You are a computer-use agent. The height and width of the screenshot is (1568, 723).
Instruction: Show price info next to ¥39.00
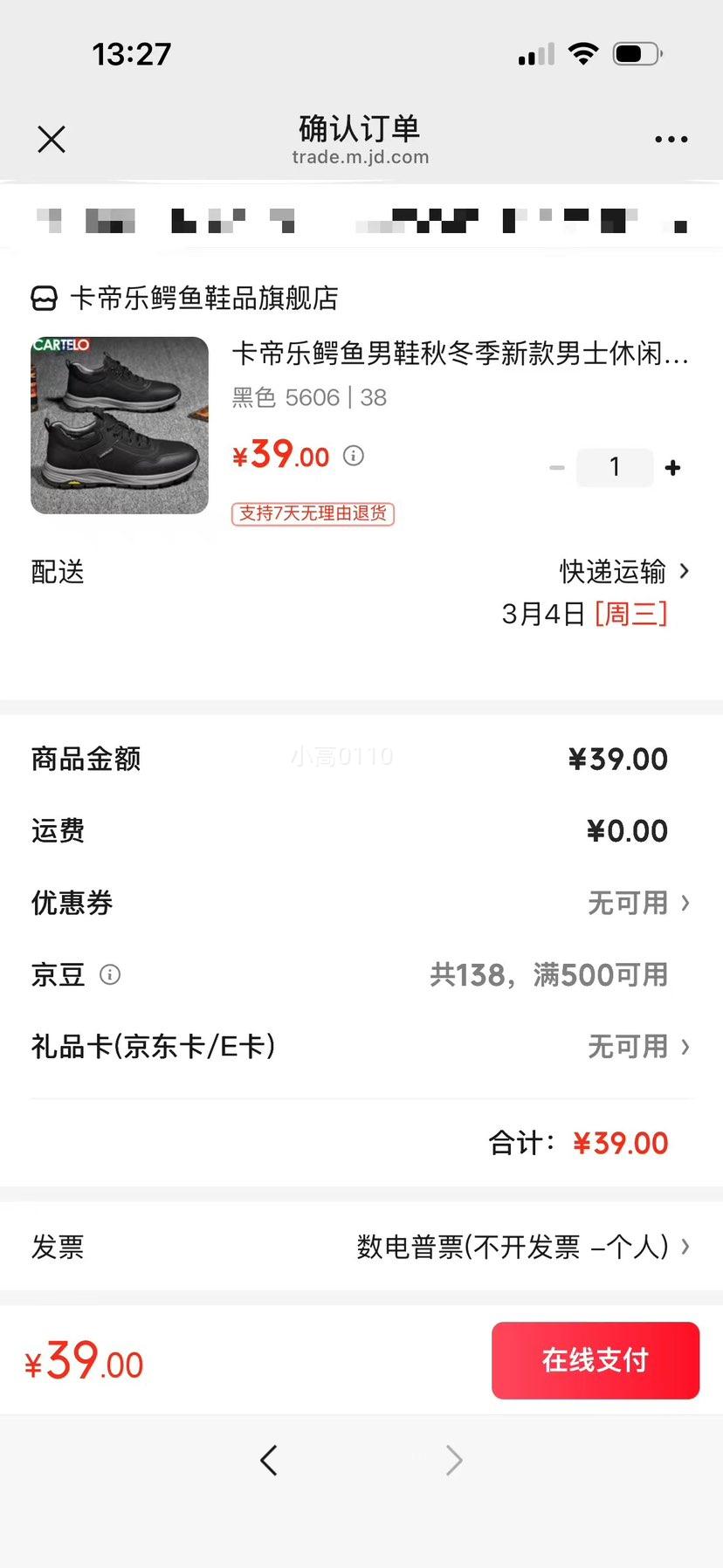354,456
